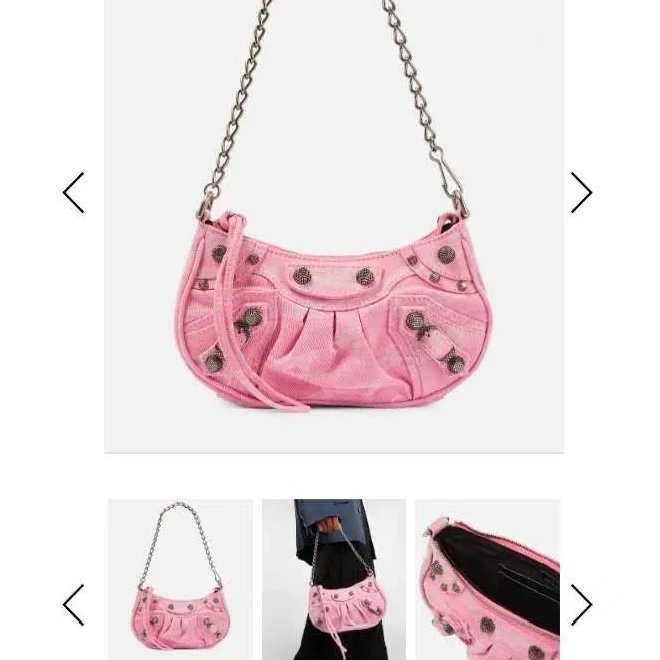Choose the thumbnail showing the bag's interior
Screen dimensions: 660x660
[x=487, y=579]
